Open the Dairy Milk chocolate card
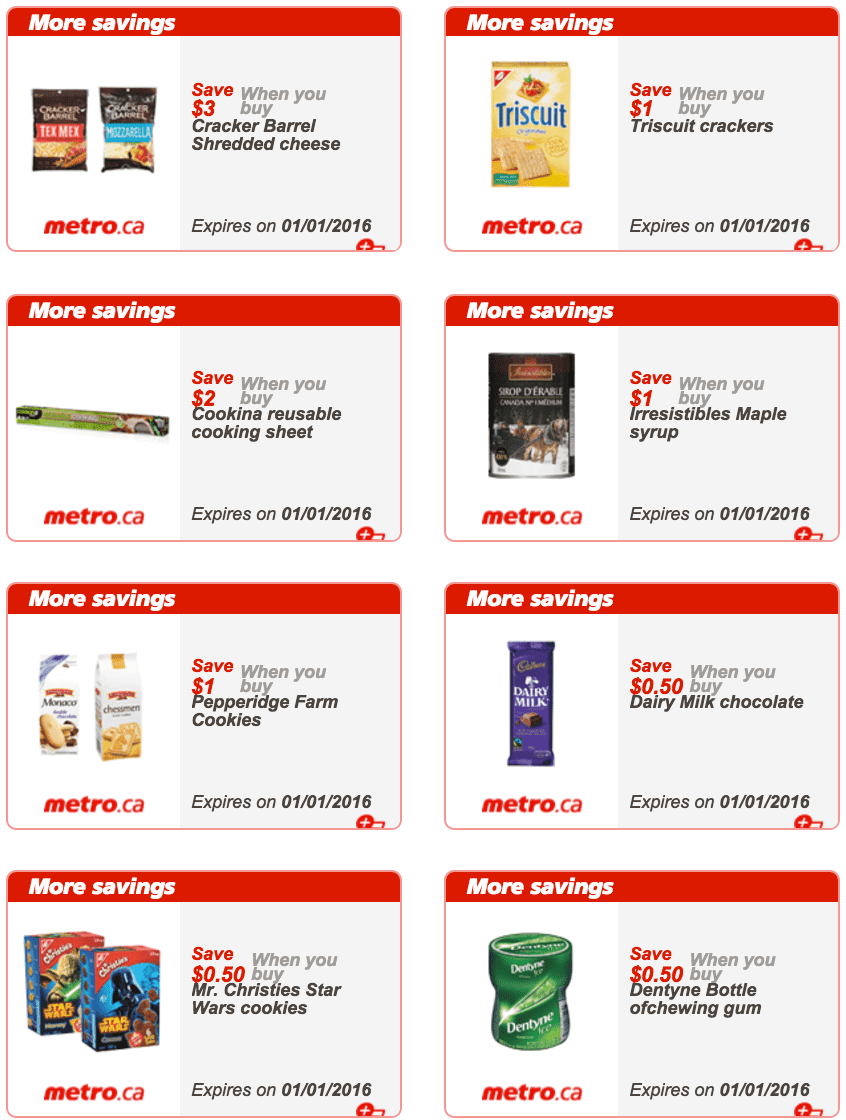This screenshot has height=1120, width=846. [x=716, y=703]
